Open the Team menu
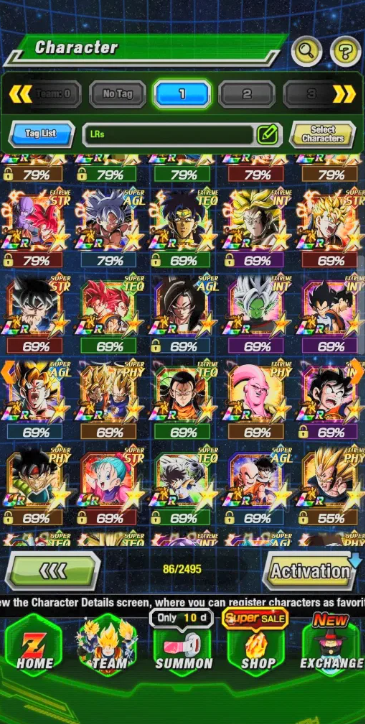This screenshot has height=724, width=365. 108,646
